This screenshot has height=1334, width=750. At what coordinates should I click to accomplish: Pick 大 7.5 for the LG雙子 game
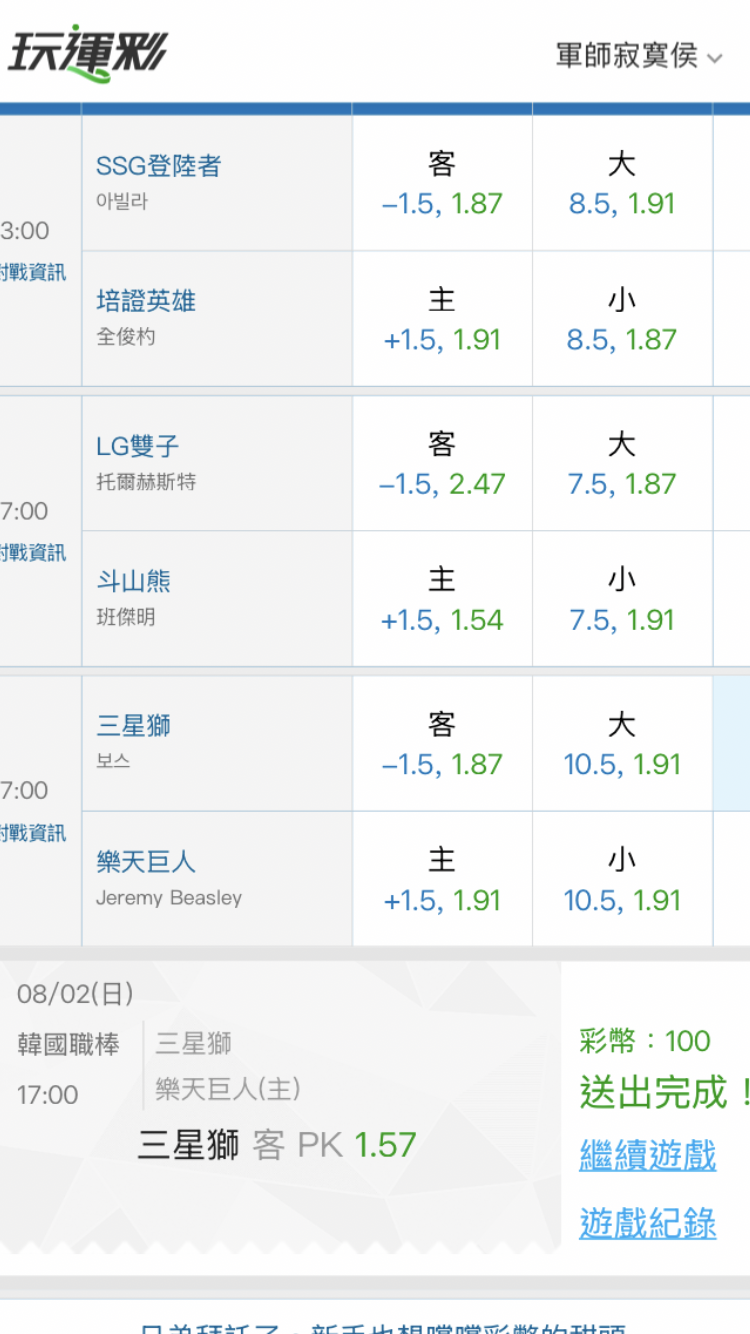pos(622,463)
